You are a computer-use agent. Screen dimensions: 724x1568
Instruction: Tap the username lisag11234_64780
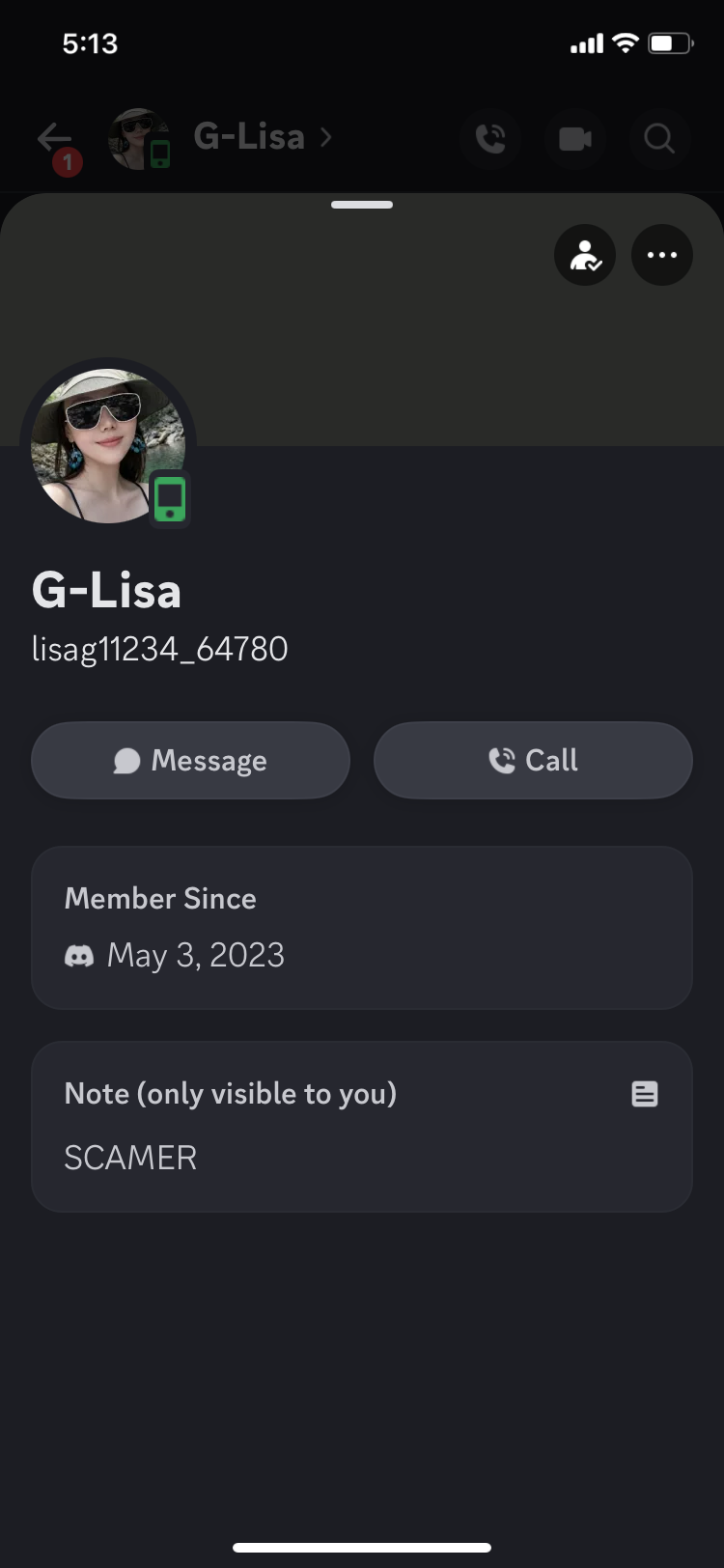click(160, 649)
